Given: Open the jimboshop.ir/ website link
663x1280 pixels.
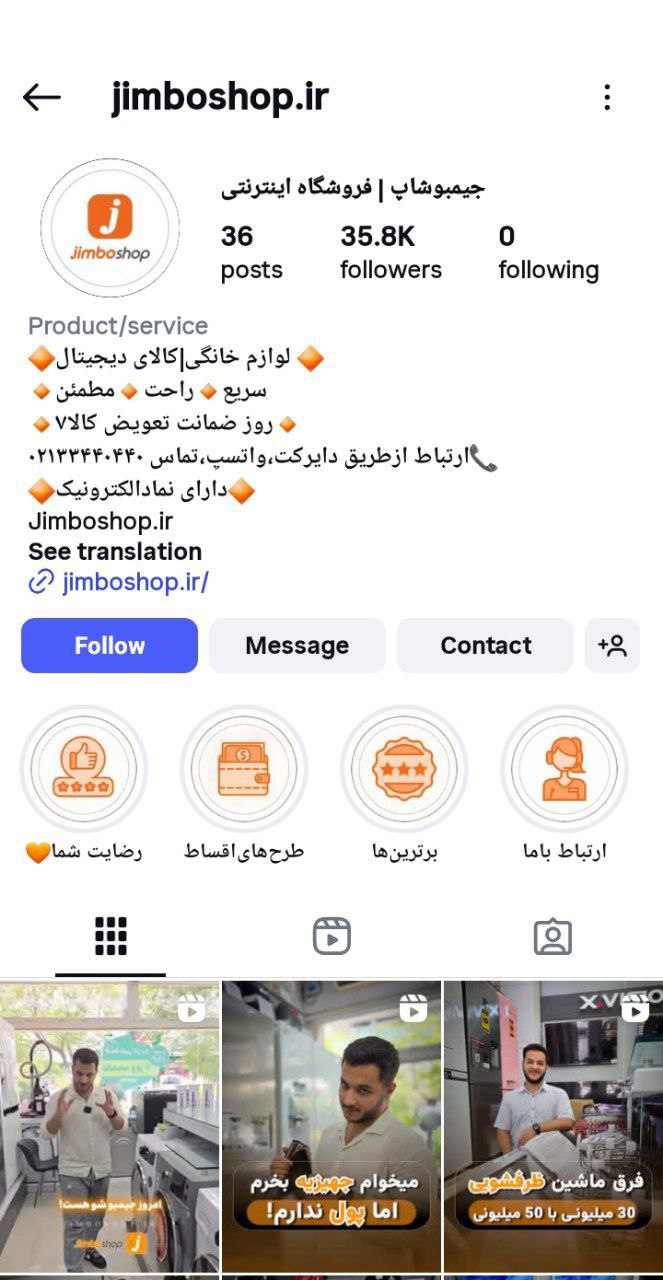Looking at the screenshot, I should 135,582.
